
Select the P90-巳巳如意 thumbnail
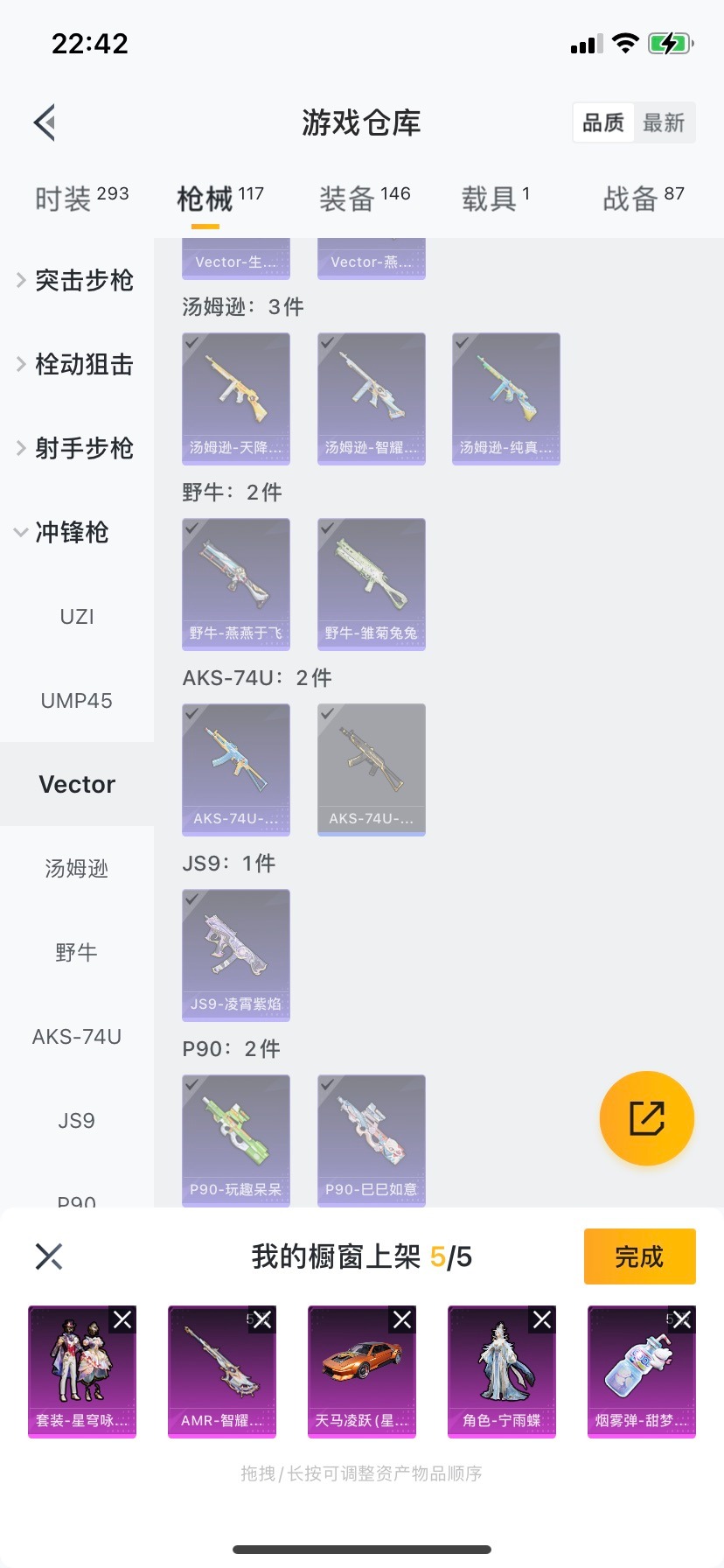tap(371, 1140)
